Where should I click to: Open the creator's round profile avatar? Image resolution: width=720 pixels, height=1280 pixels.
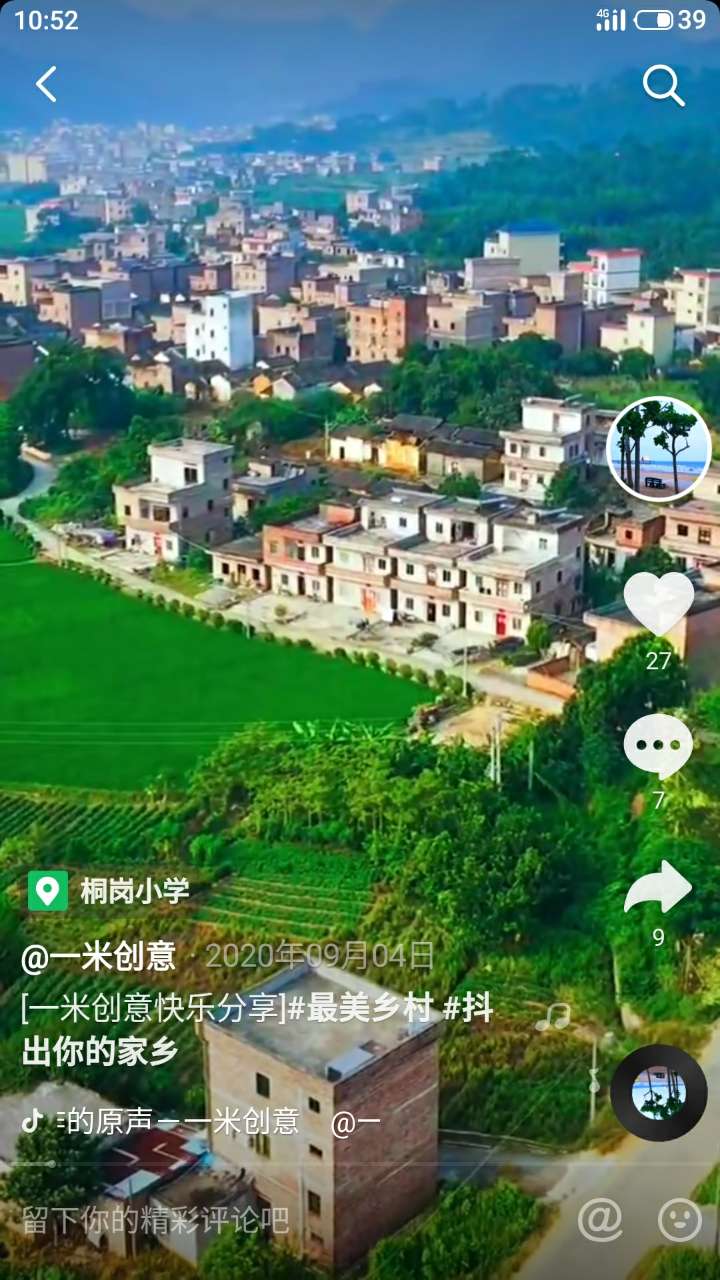point(658,449)
